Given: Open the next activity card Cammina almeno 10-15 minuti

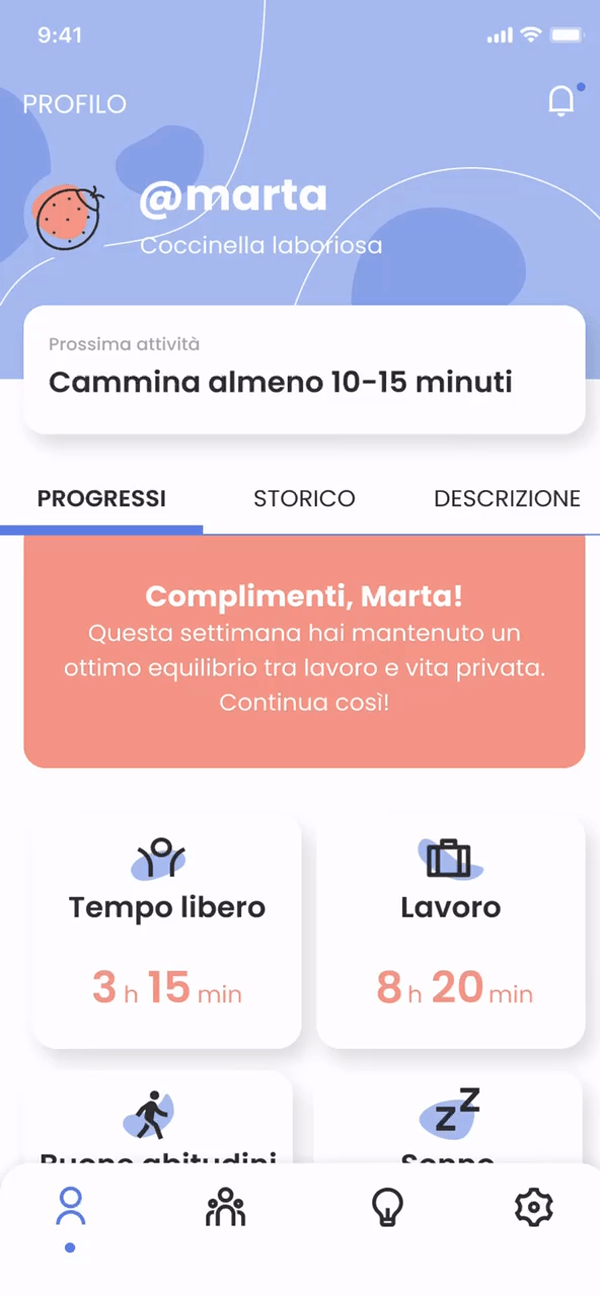Looking at the screenshot, I should click(304, 370).
